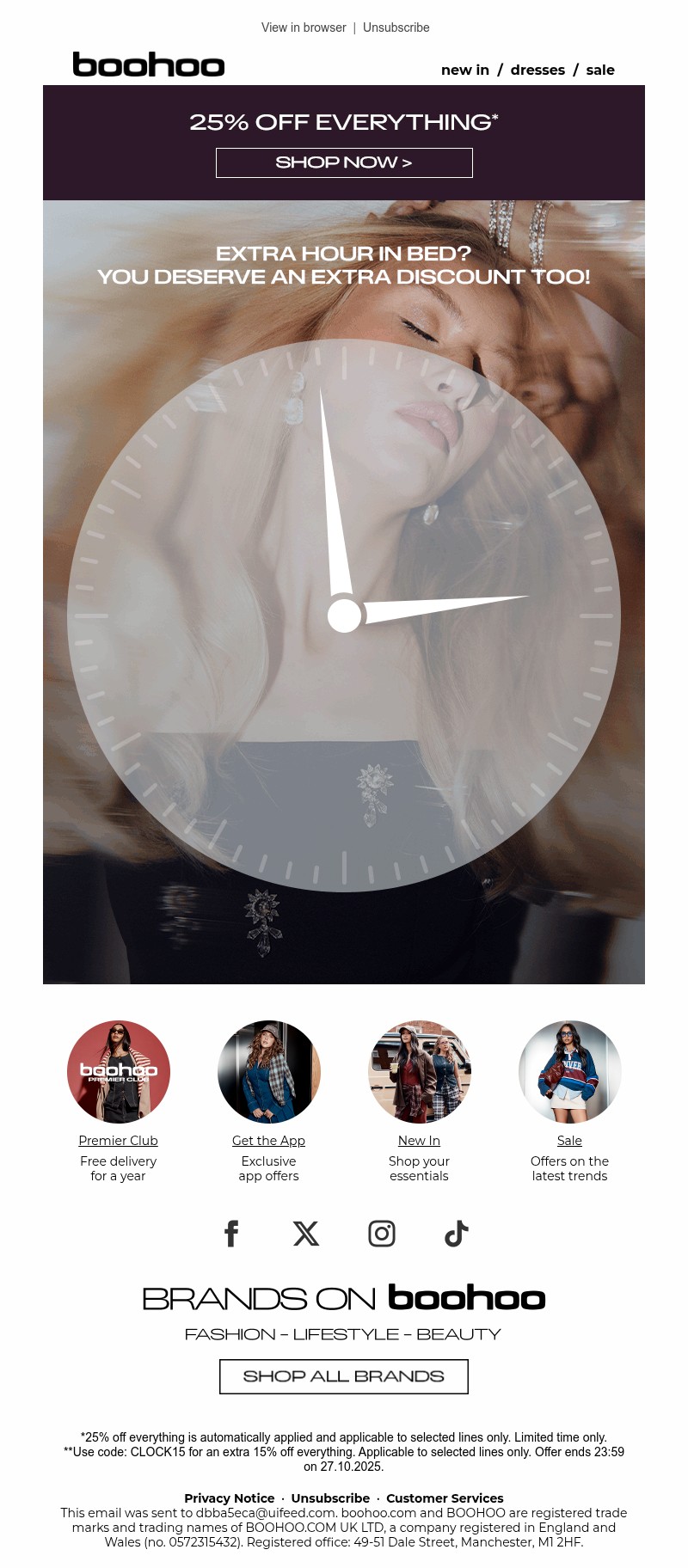Open View in browser link

coord(304,28)
